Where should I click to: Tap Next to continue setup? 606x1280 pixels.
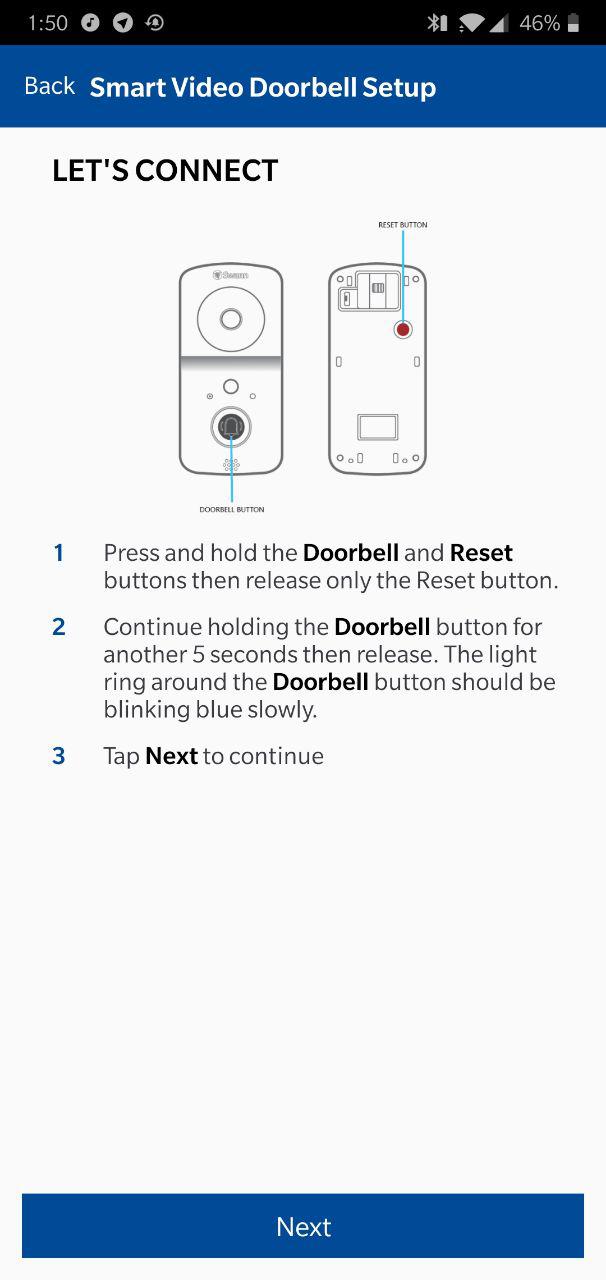[x=303, y=1226]
